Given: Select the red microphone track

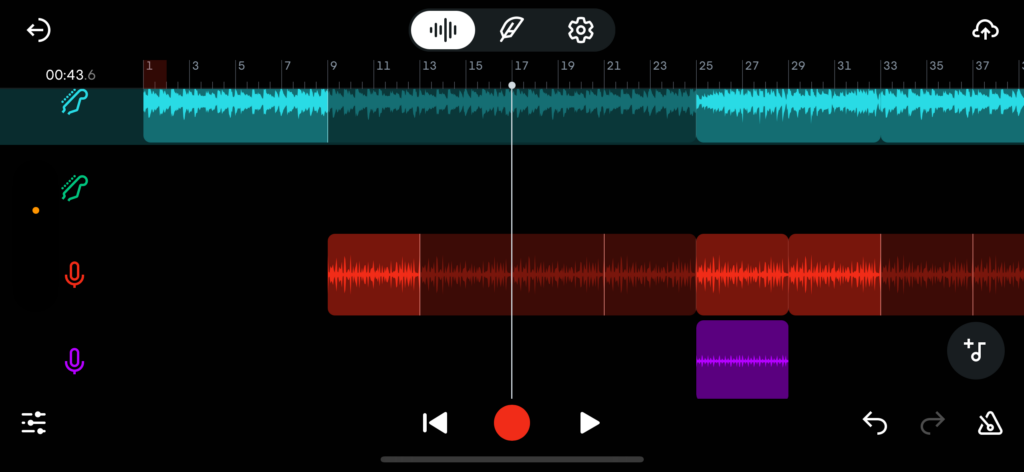Looking at the screenshot, I should point(74,274).
